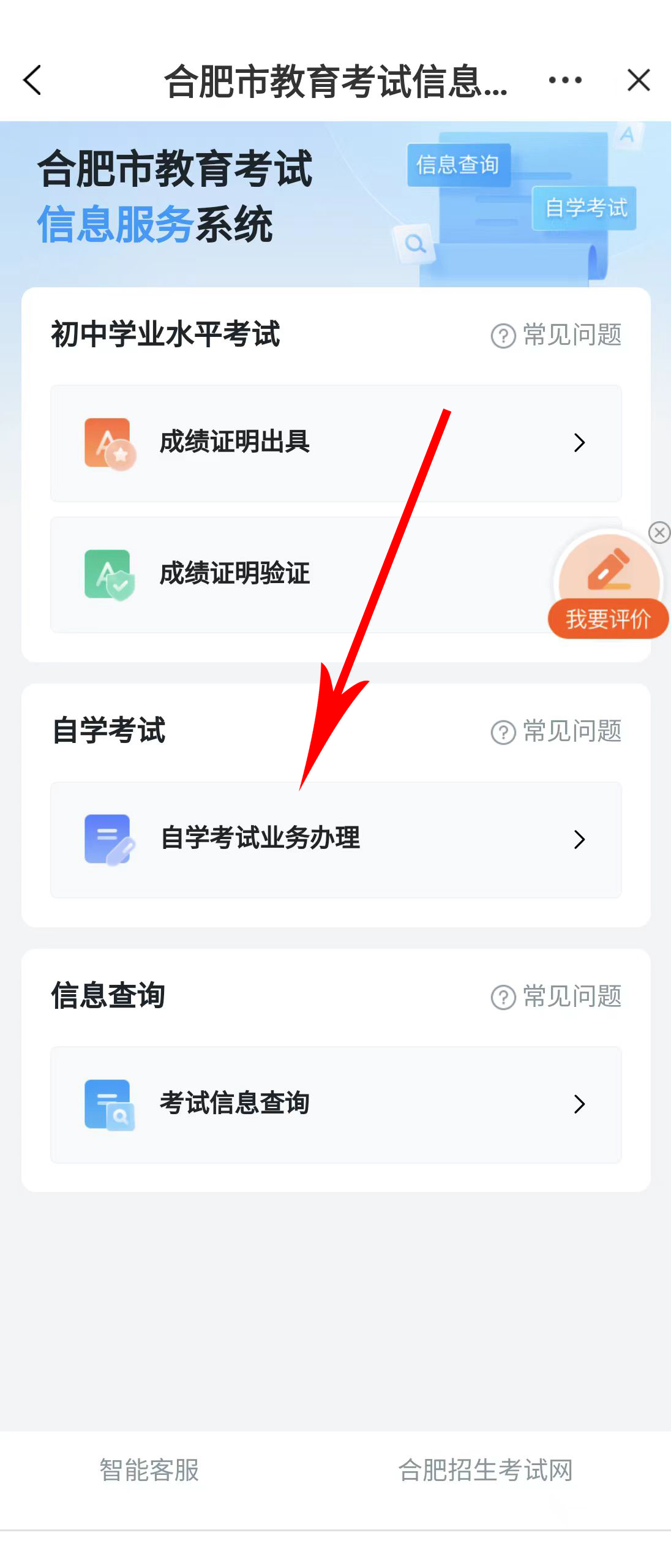Viewport: 671px width, 1568px height.
Task: Open 智能客服 at the bottom
Action: tap(149, 1470)
